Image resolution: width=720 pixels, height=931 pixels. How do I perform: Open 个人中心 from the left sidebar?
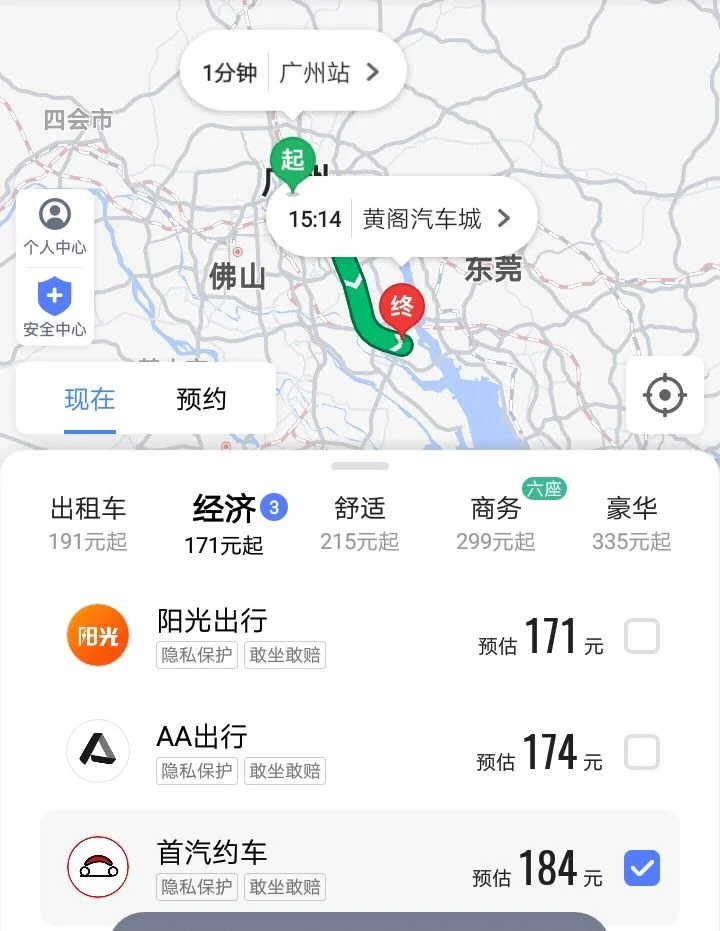pyautogui.click(x=54, y=227)
